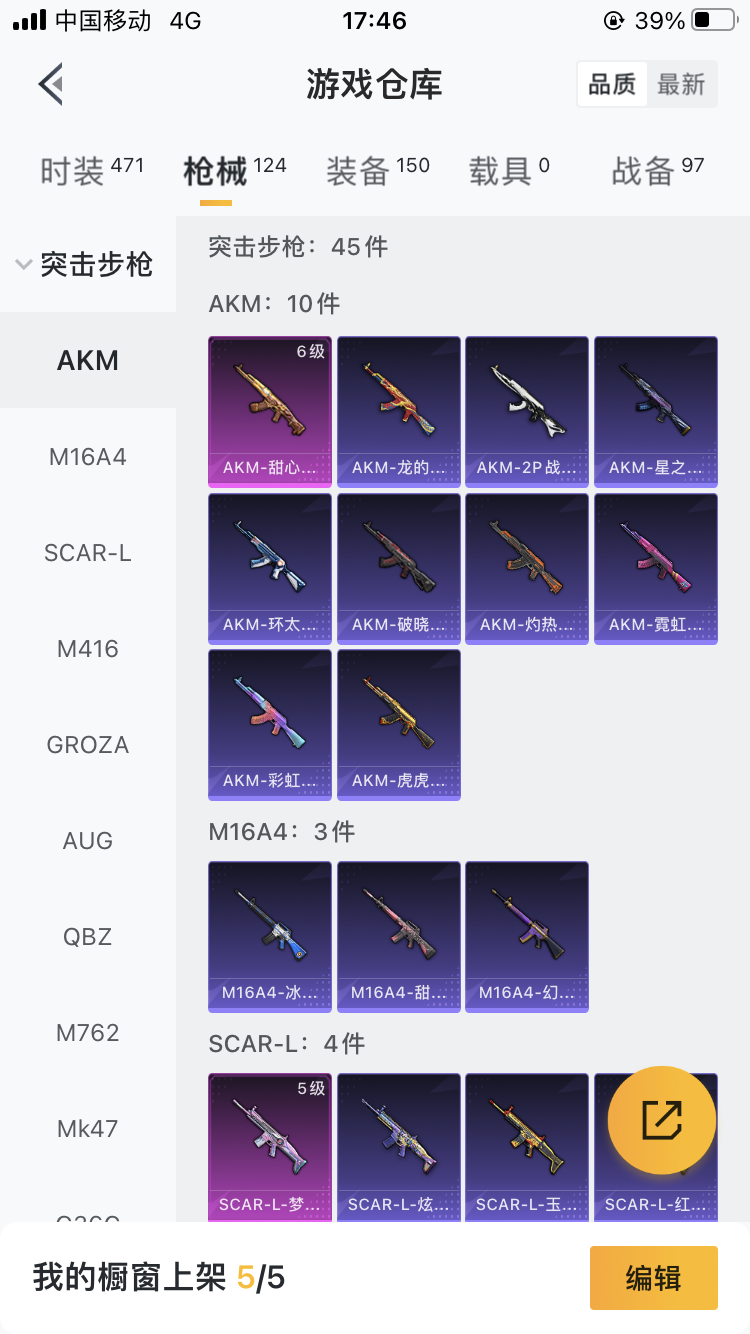Open the AKM-2P战 skin card
750x1334 pixels.
click(527, 410)
